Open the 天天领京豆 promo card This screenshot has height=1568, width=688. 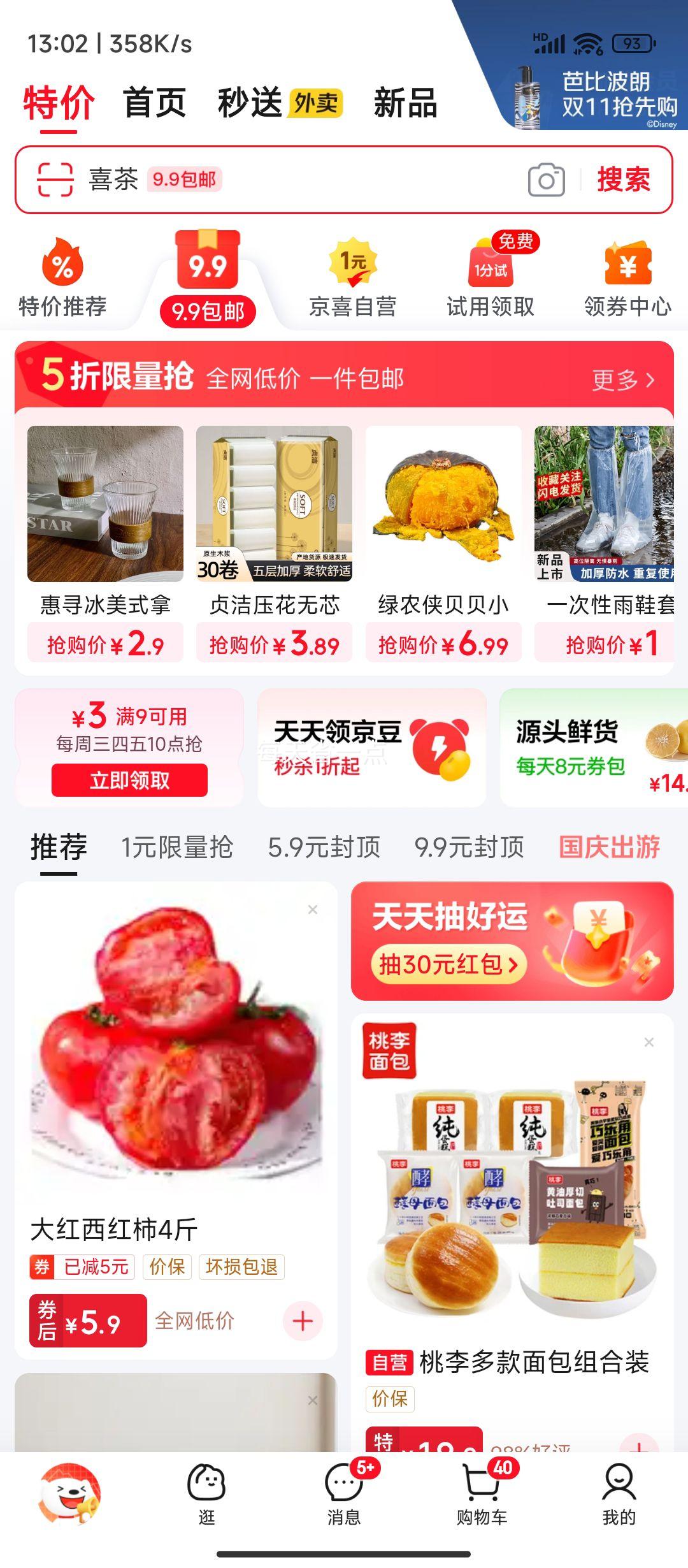point(371,748)
